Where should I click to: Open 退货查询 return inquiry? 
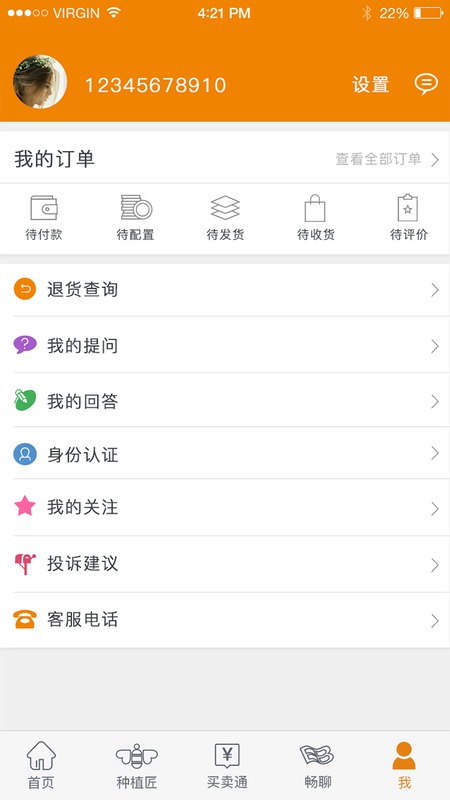coord(225,289)
